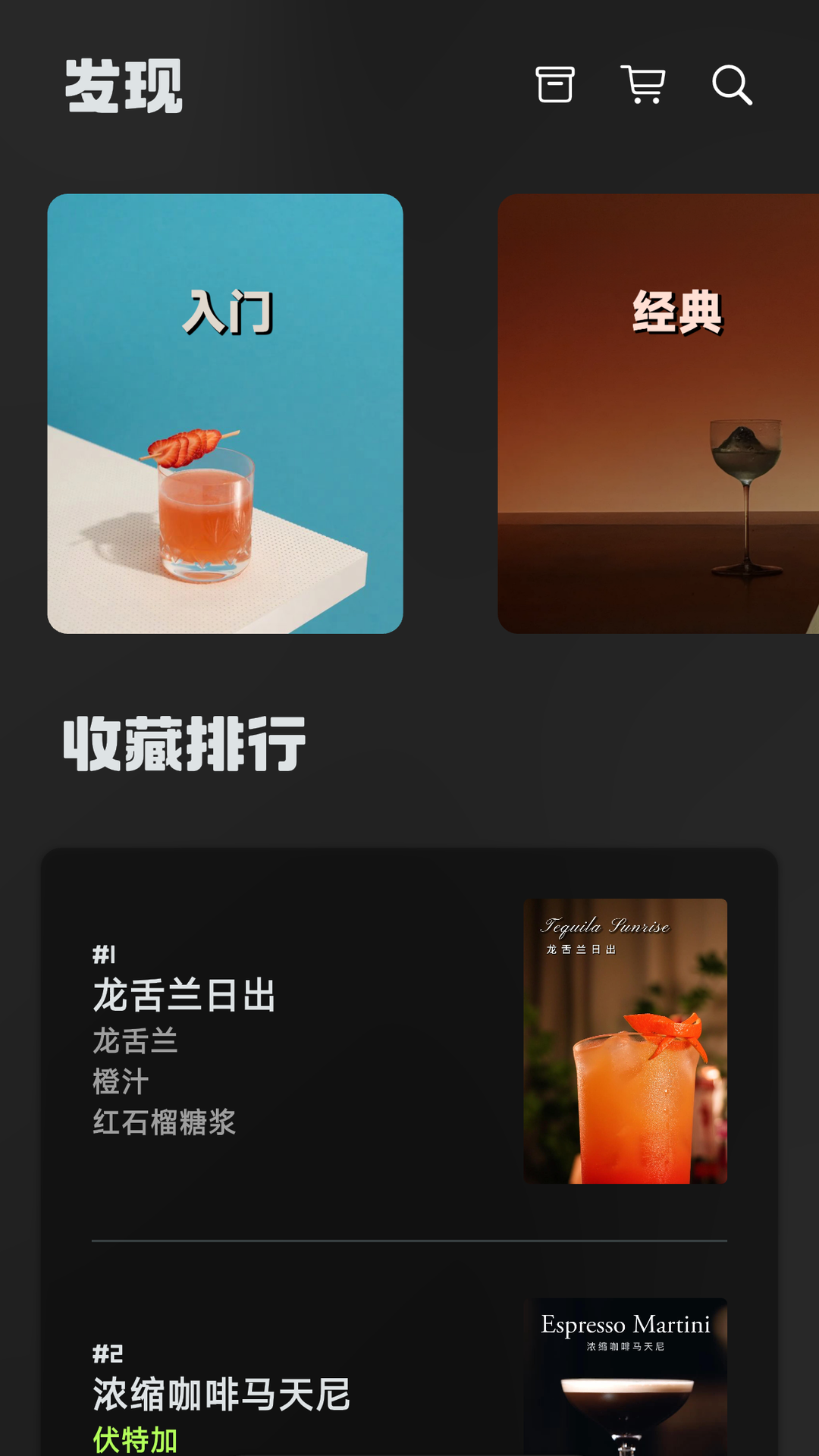Image resolution: width=819 pixels, height=1456 pixels.
Task: Select the 橙汁 ingredient
Action: point(118,1082)
